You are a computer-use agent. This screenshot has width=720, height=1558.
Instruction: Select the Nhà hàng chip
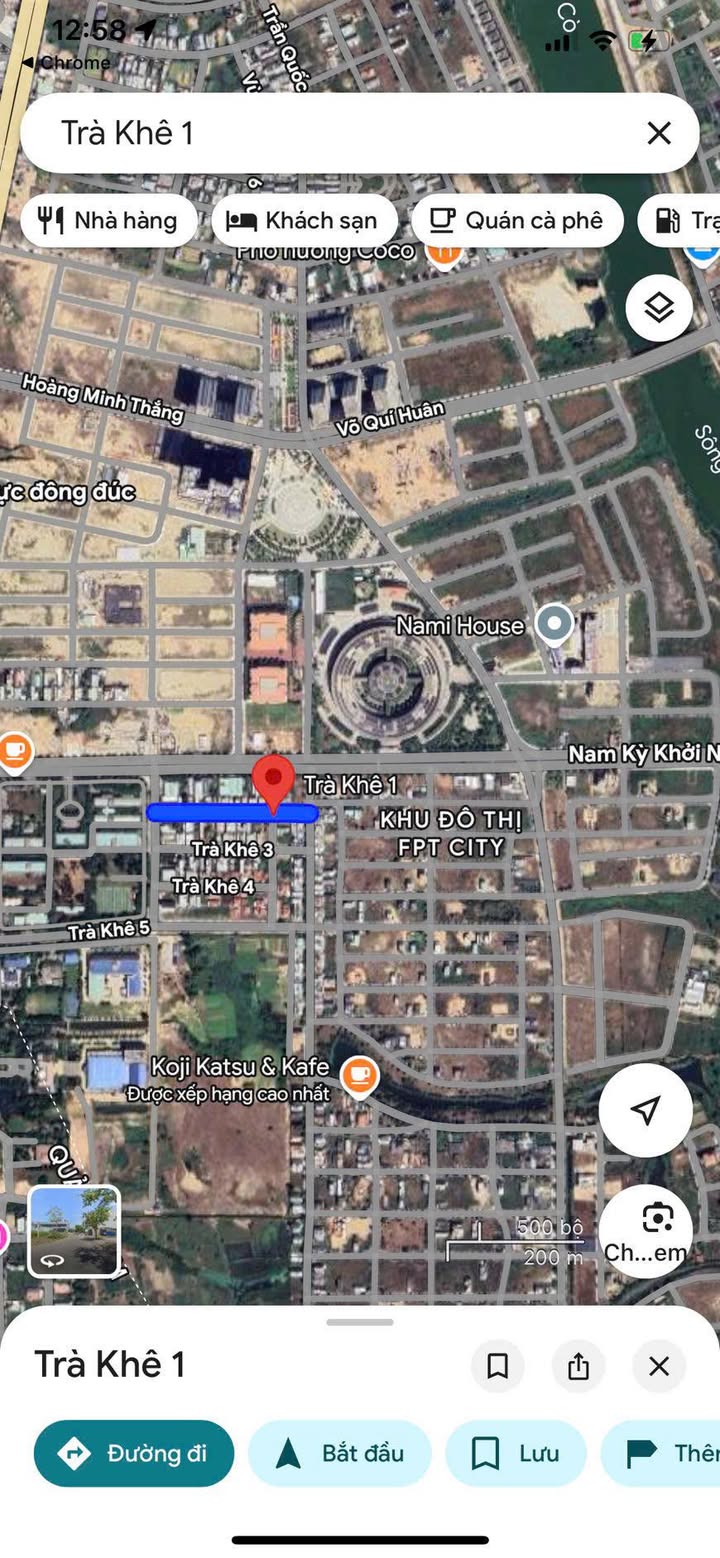point(108,221)
